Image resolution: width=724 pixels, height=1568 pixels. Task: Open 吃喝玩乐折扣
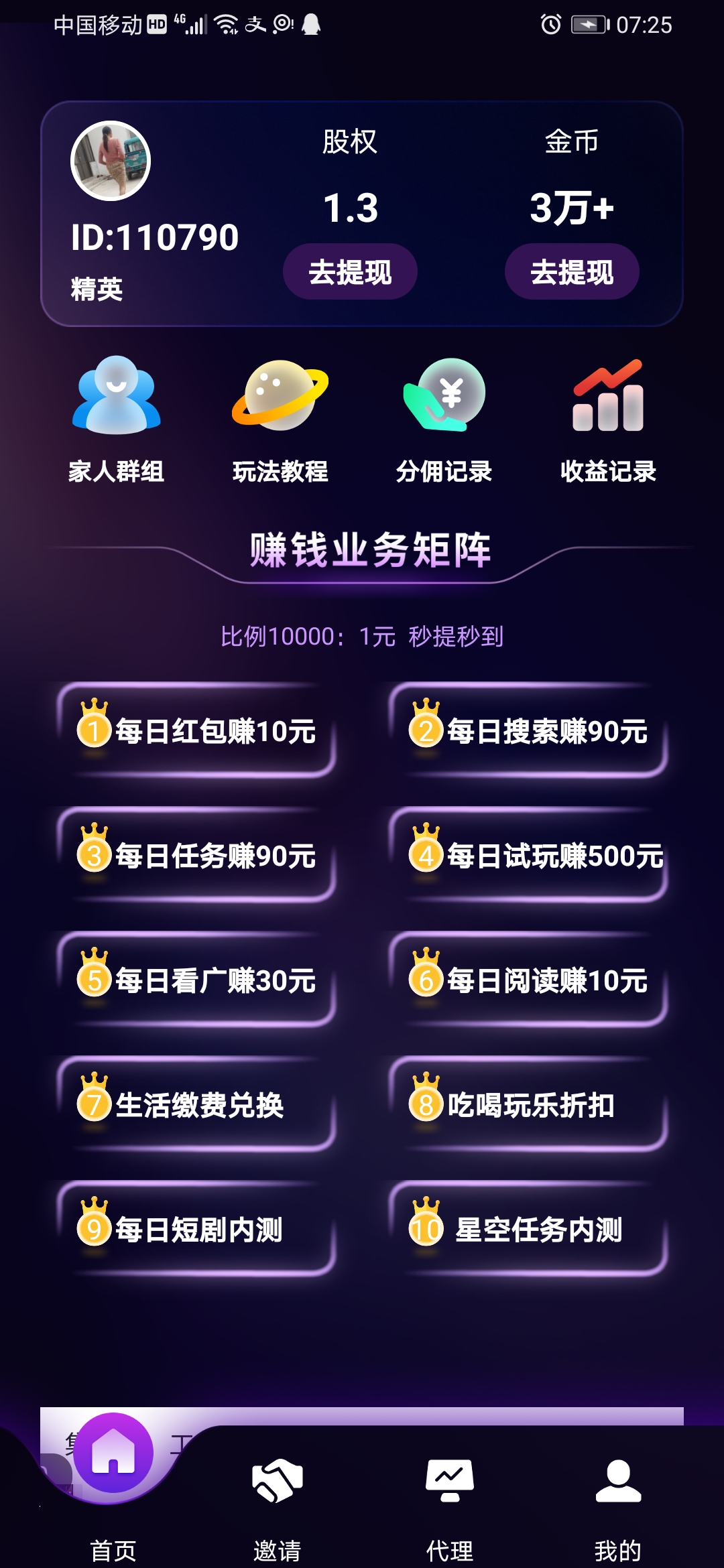click(528, 1104)
